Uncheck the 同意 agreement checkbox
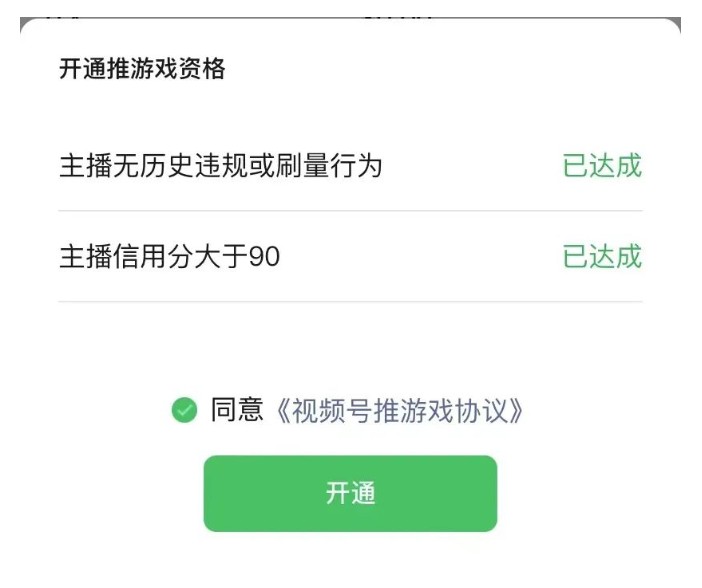This screenshot has width=702, height=588. click(x=184, y=410)
